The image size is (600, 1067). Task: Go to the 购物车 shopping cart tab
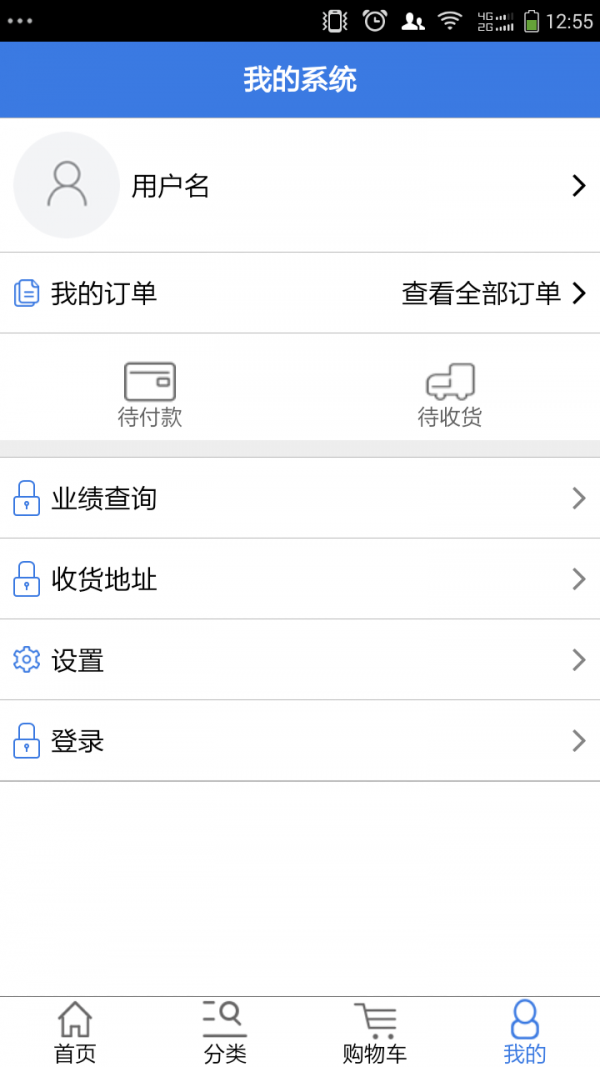click(x=375, y=1032)
